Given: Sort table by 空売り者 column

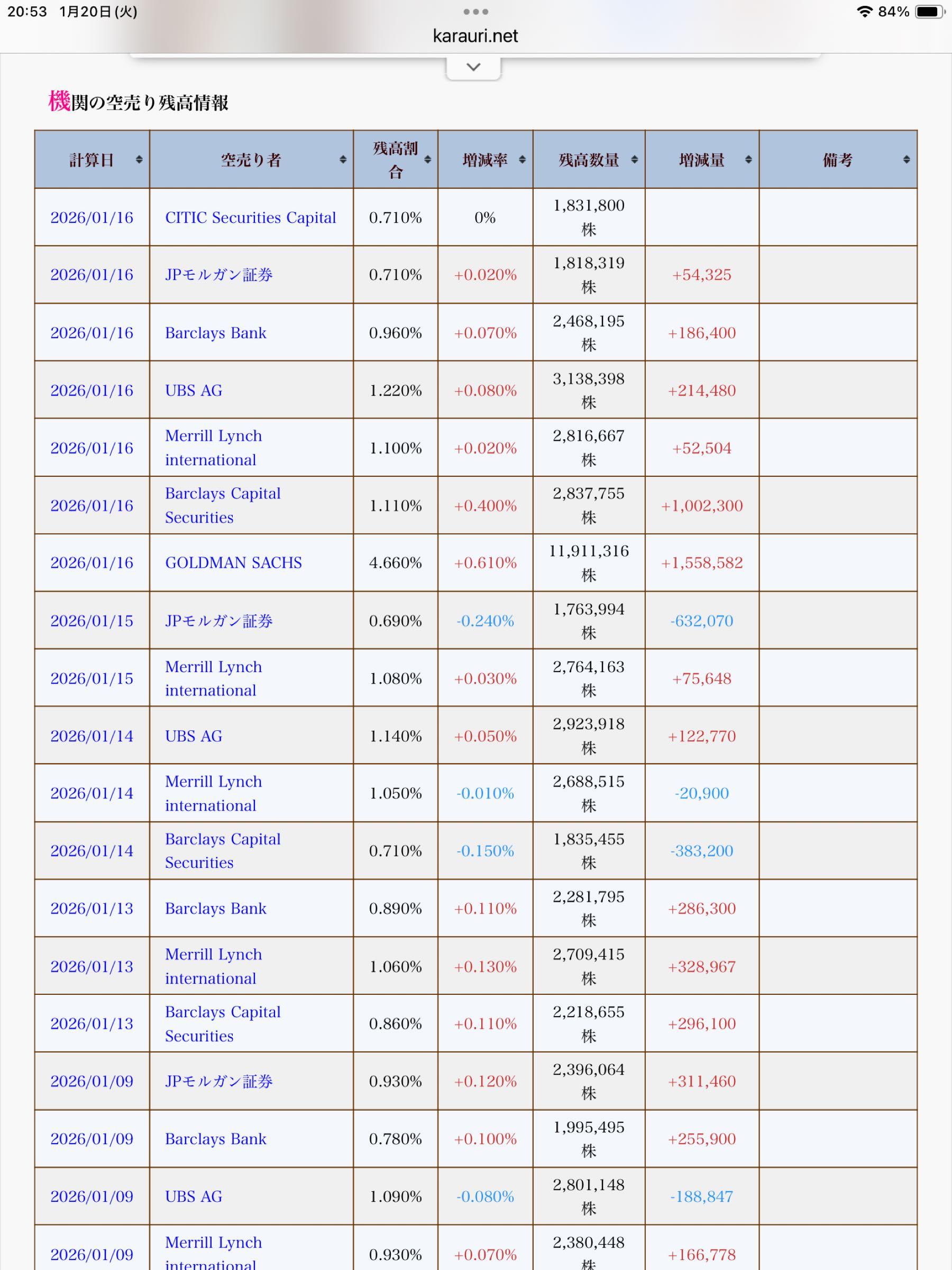Looking at the screenshot, I should click(251, 160).
